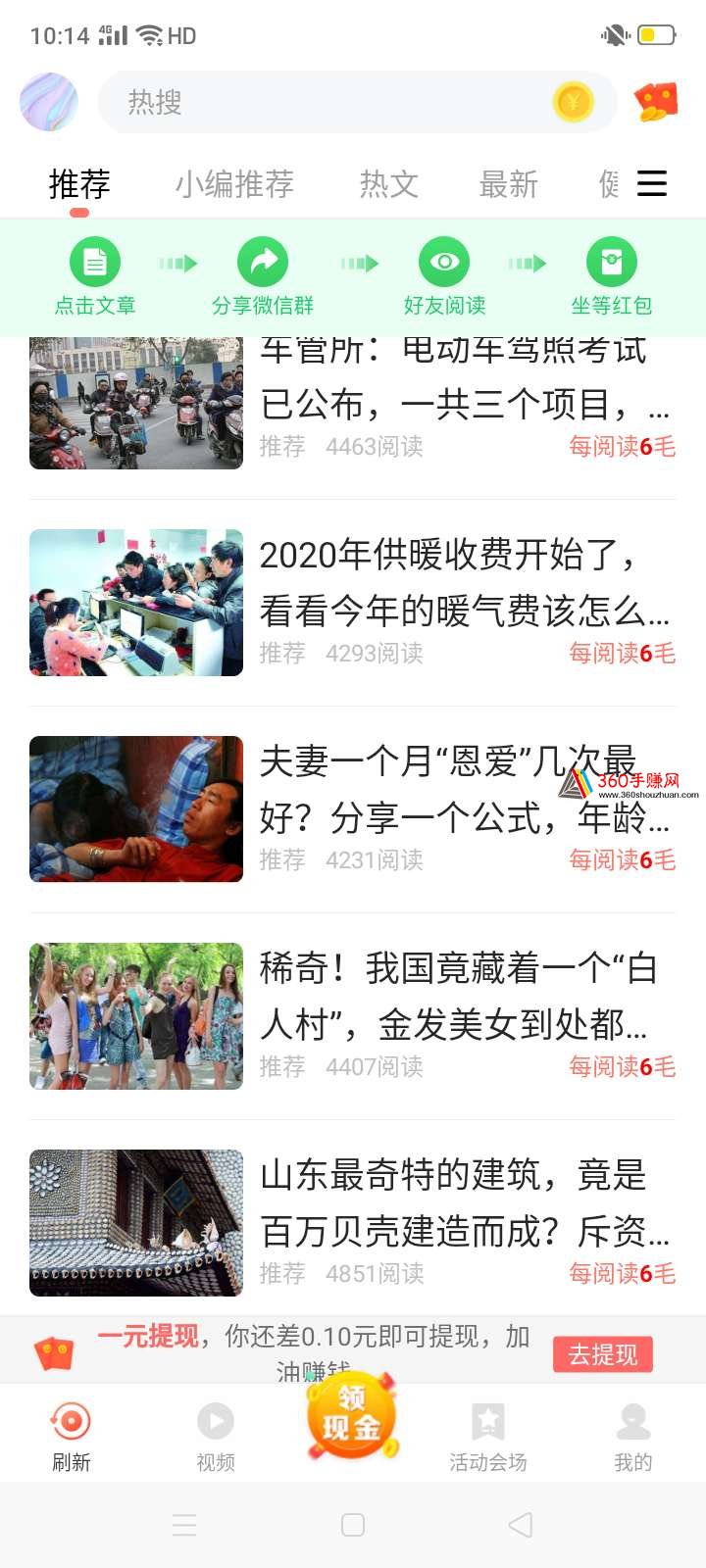Switch to the 视频 tab
The height and width of the screenshot is (1568, 706).
[216, 1437]
